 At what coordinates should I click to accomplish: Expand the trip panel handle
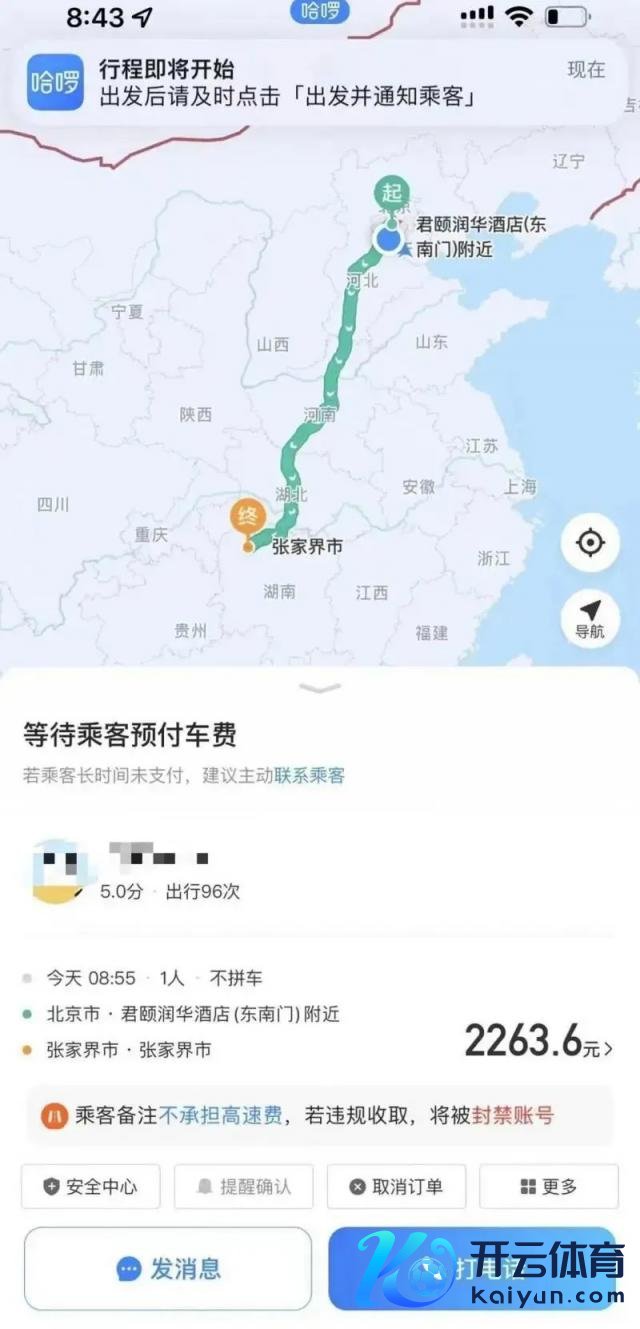(x=320, y=688)
